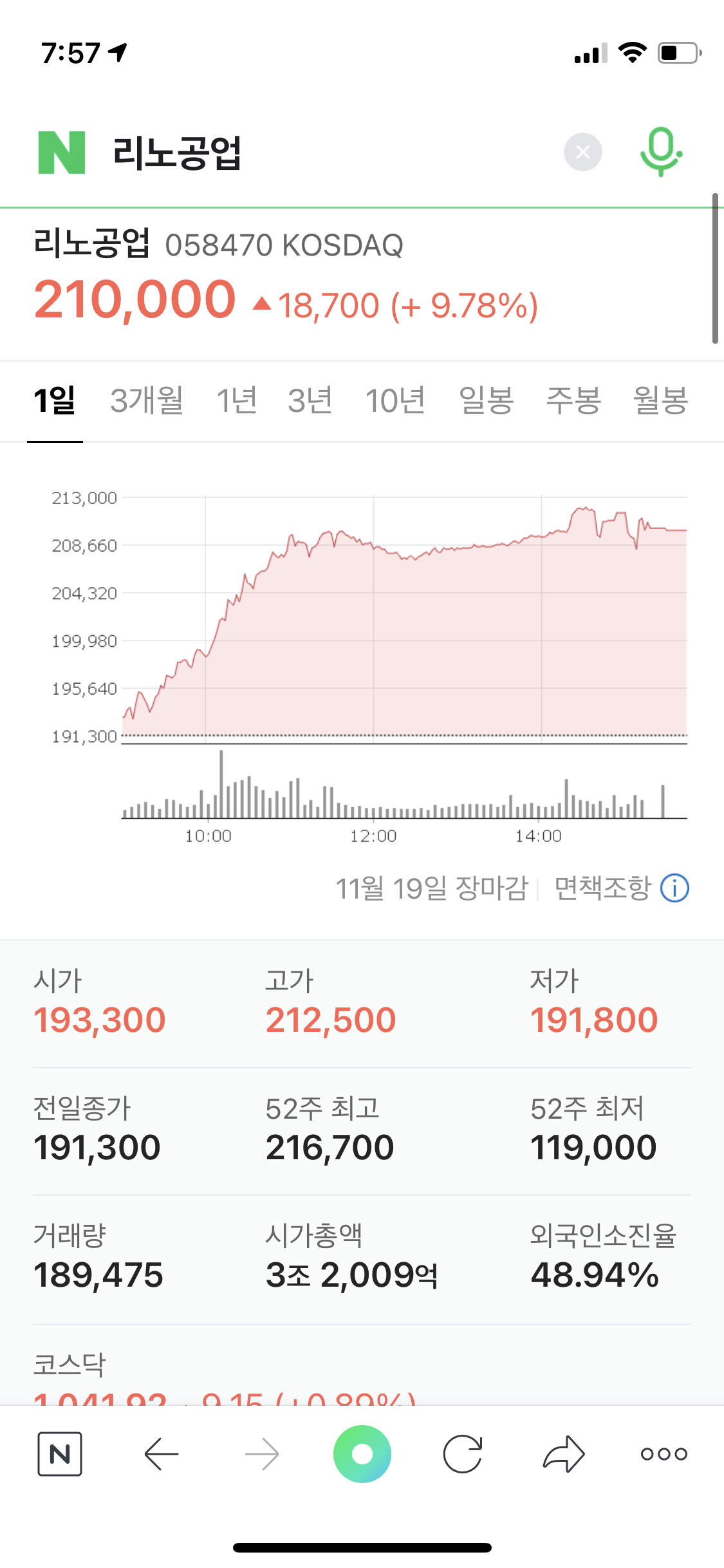Tap the green circle button in toolbar
Screen dimensions: 724x1568
coord(362,1453)
